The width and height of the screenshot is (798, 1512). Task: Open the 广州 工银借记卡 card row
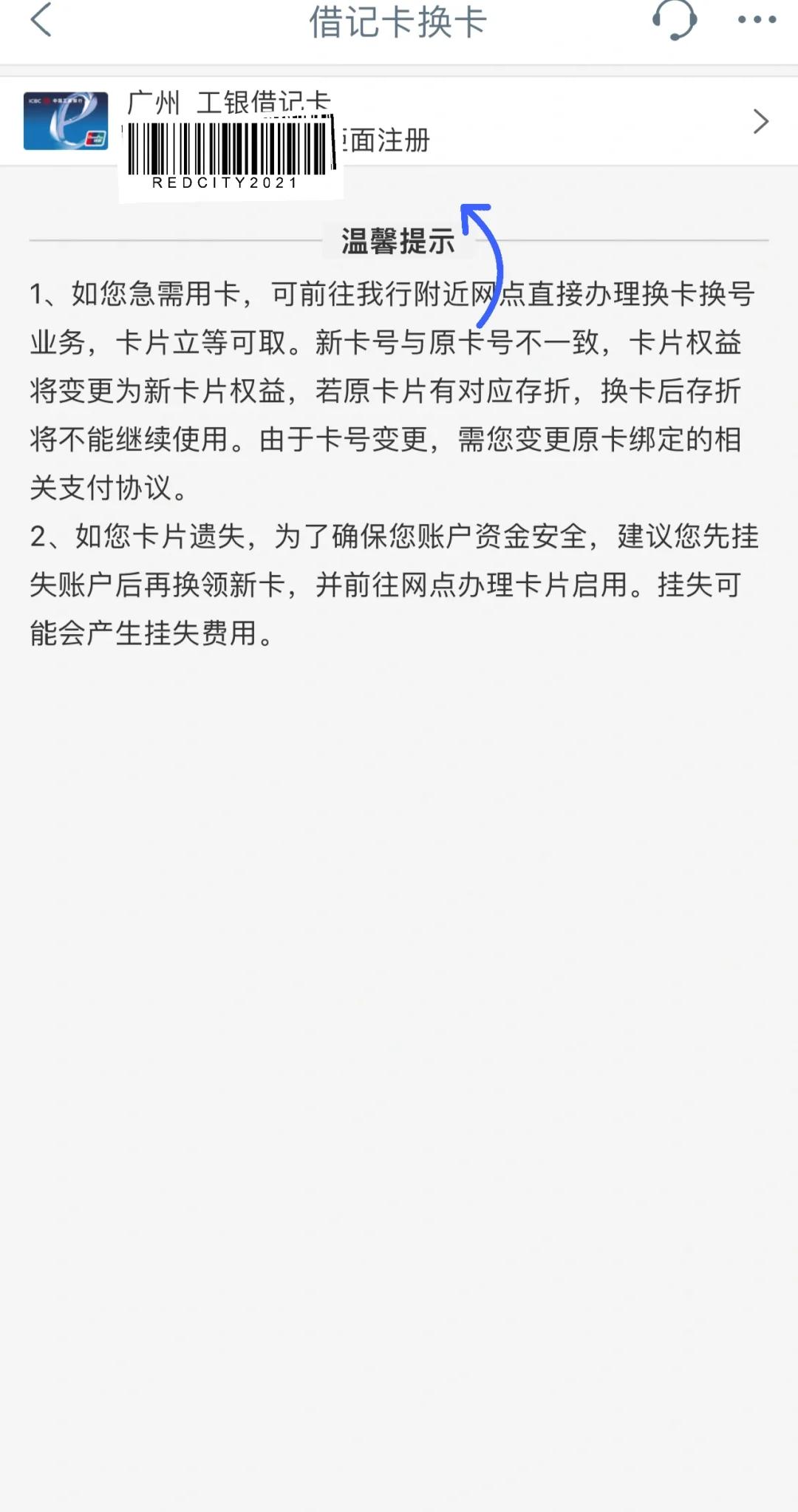399,121
